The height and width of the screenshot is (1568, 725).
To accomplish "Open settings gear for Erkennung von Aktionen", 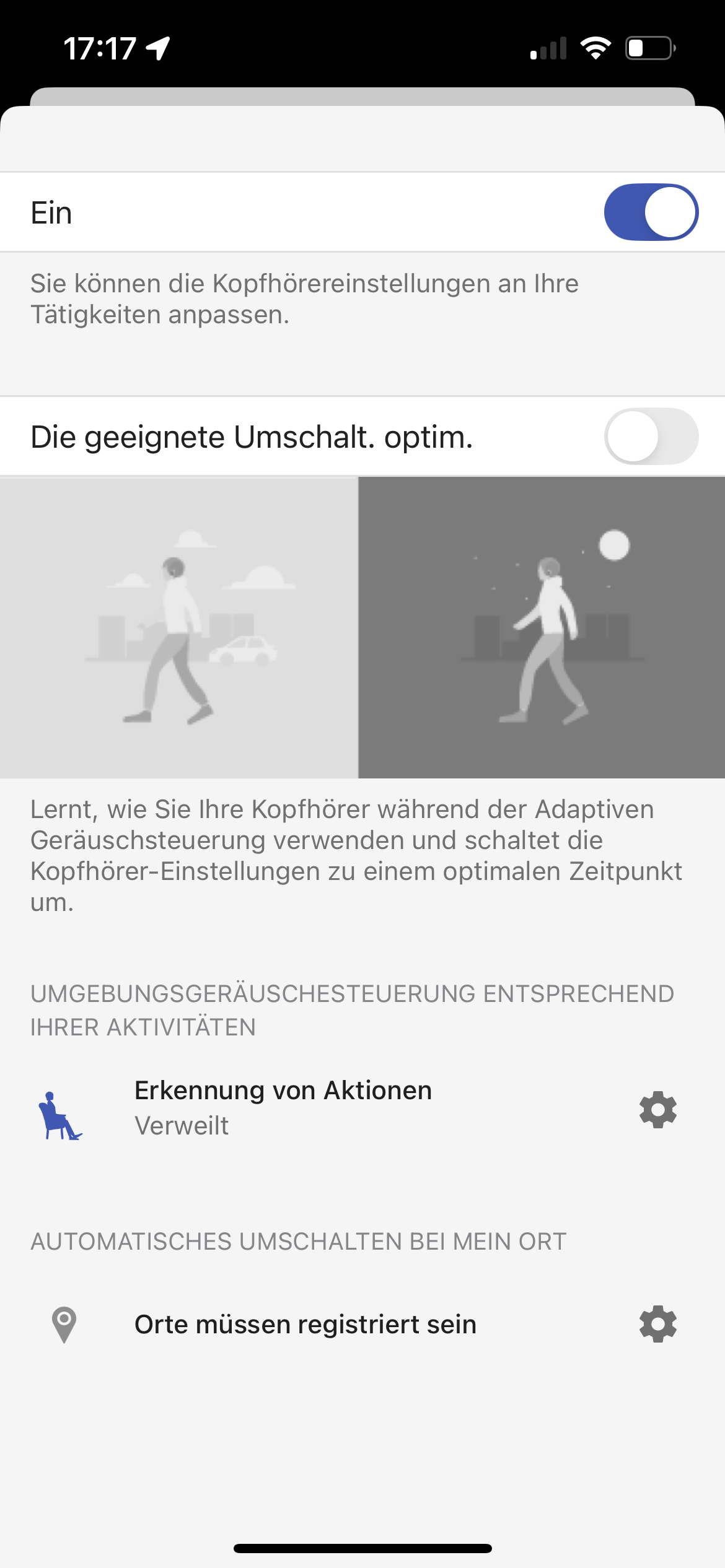I will pos(657,1109).
